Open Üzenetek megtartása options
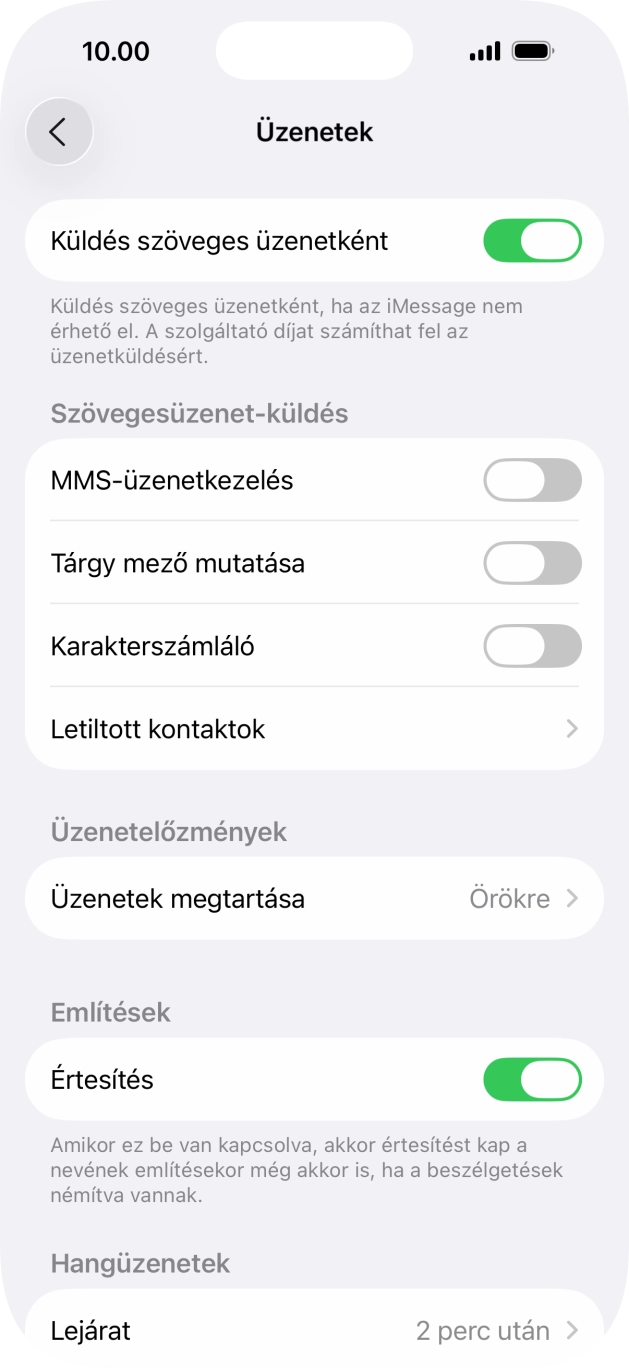The image size is (629, 1368). (x=314, y=898)
